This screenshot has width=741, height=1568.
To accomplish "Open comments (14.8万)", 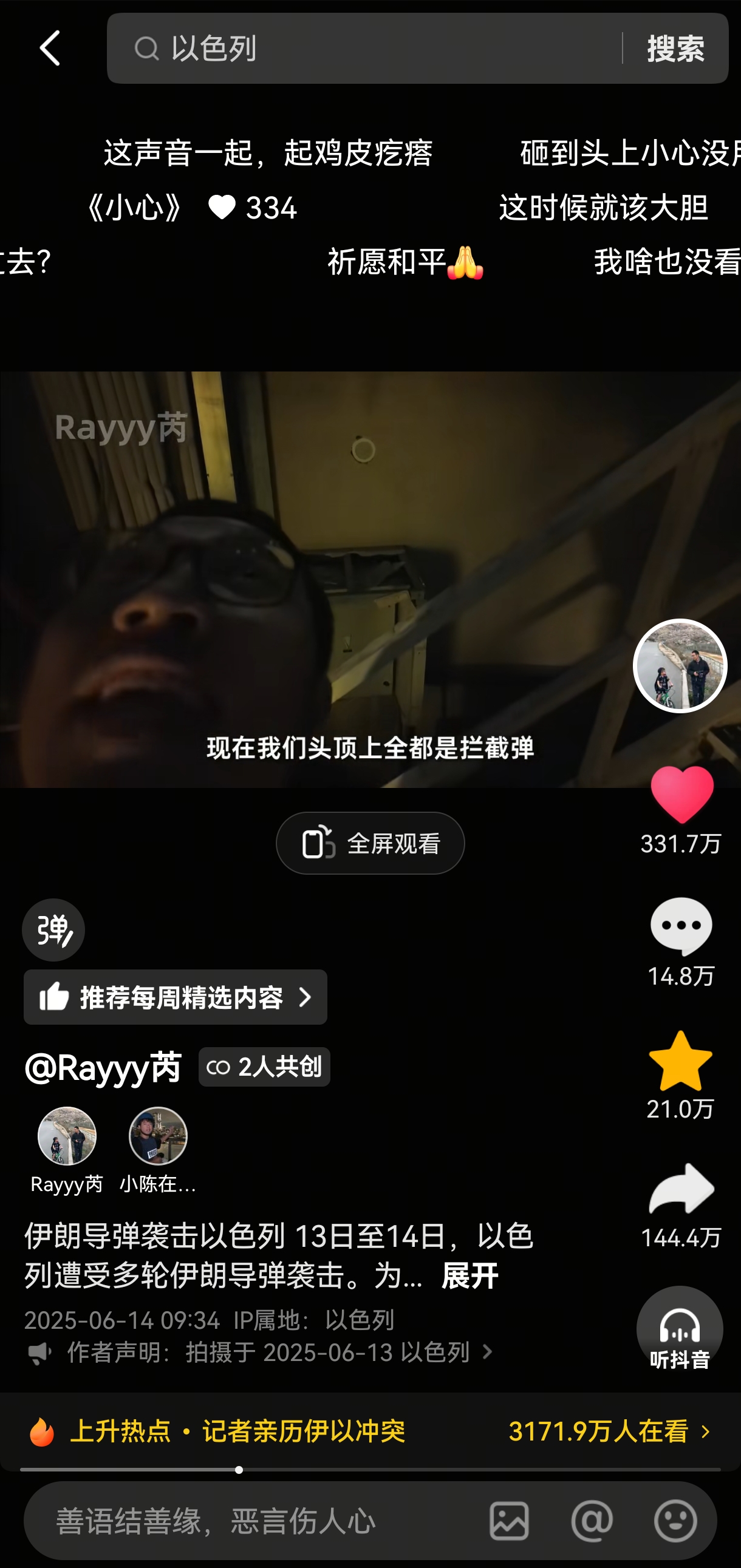I will (x=681, y=926).
